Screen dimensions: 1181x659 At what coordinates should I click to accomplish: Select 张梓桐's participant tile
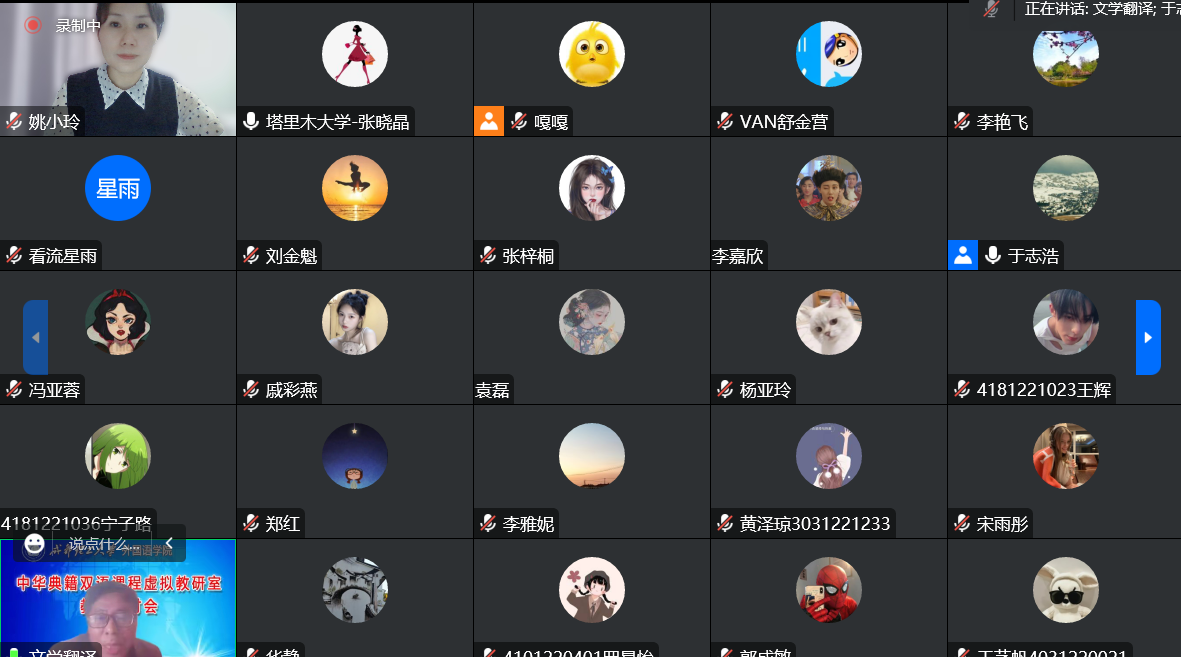(x=591, y=203)
